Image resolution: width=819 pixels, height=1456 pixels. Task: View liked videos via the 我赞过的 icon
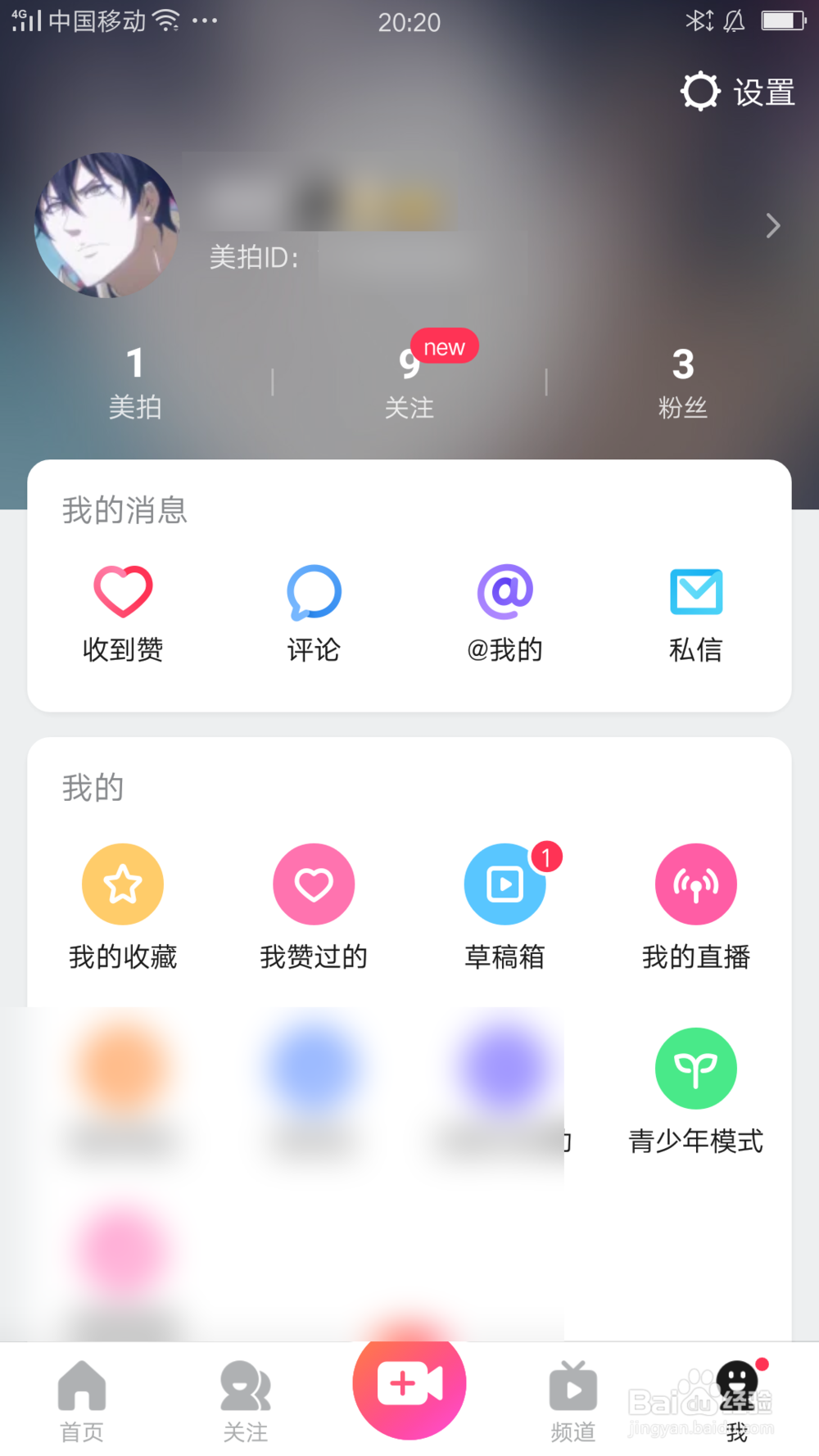click(314, 884)
